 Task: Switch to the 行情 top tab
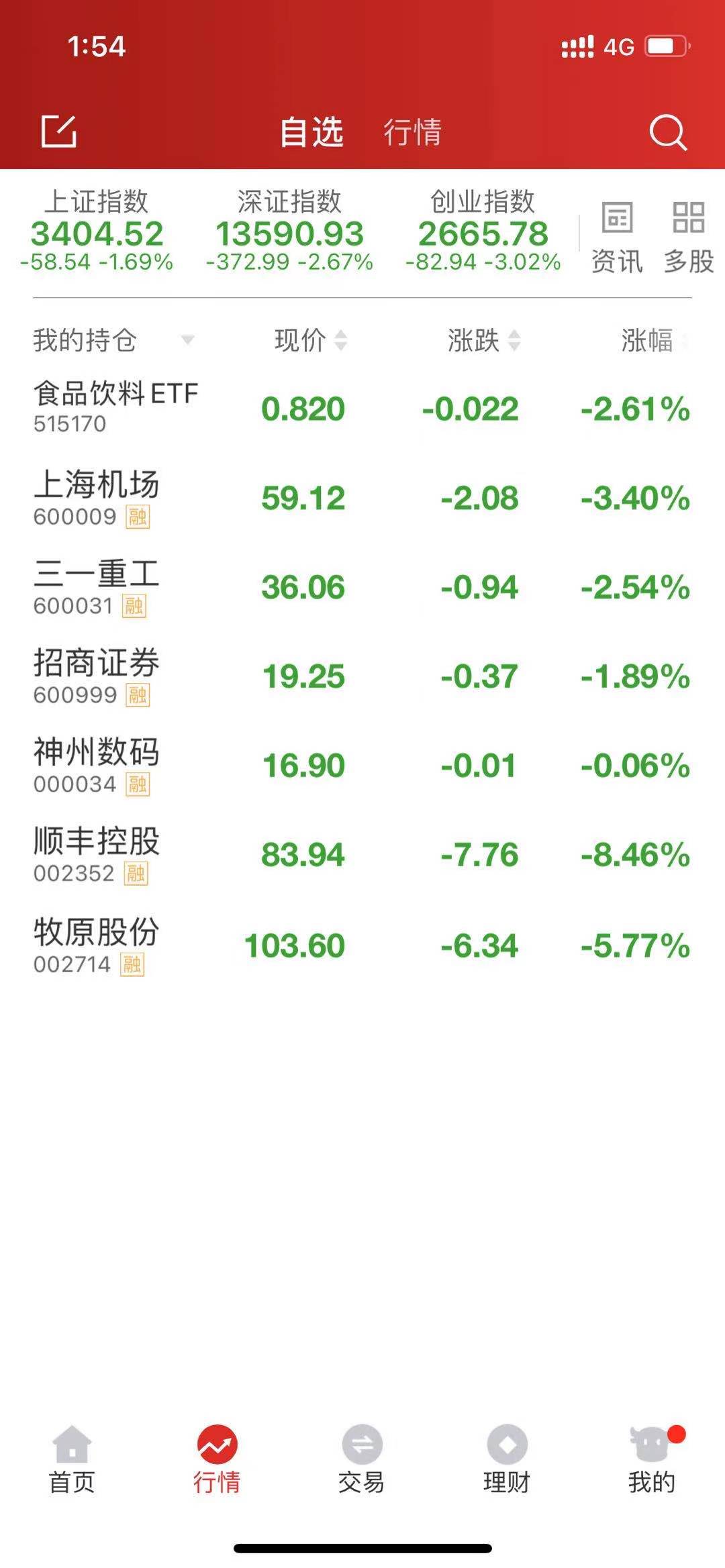[412, 132]
